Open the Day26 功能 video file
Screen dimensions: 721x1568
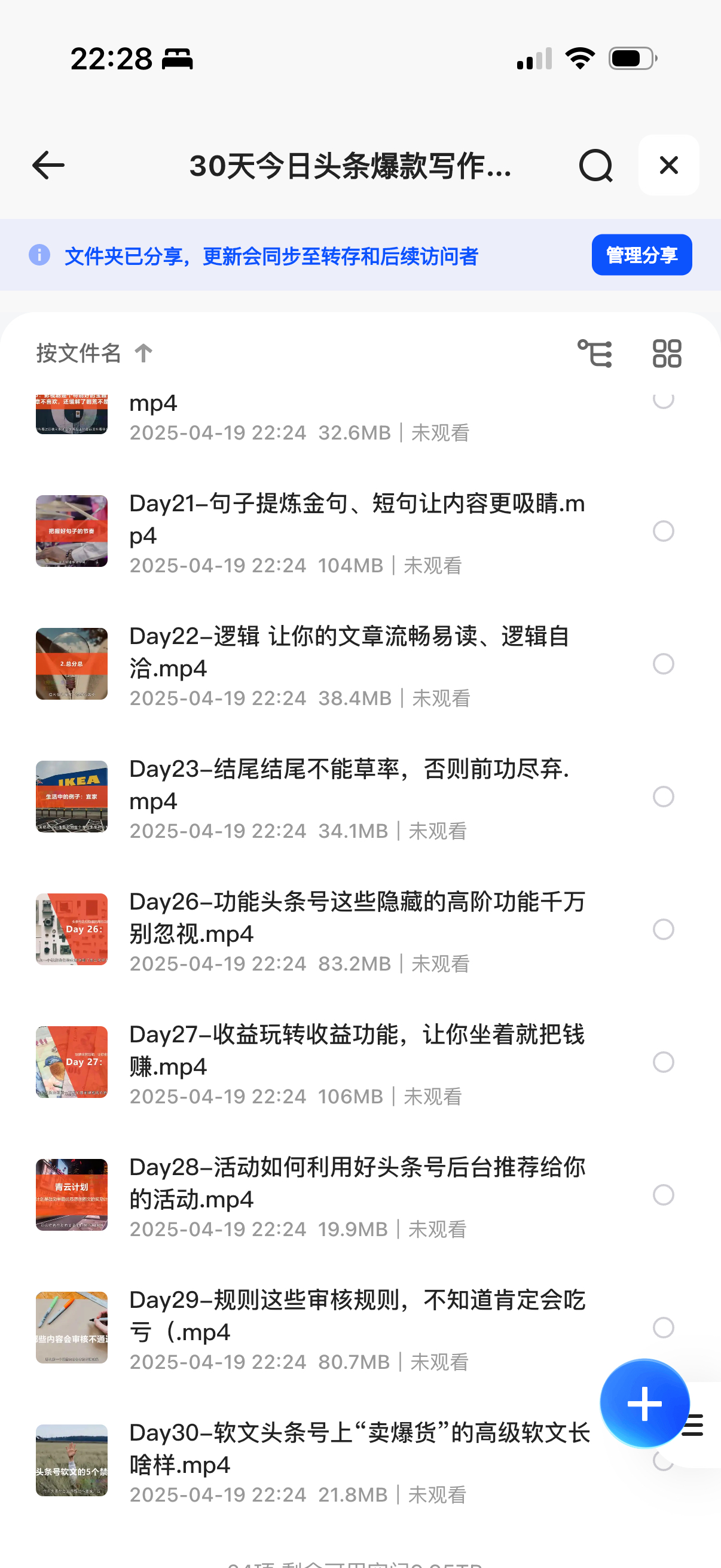click(356, 917)
